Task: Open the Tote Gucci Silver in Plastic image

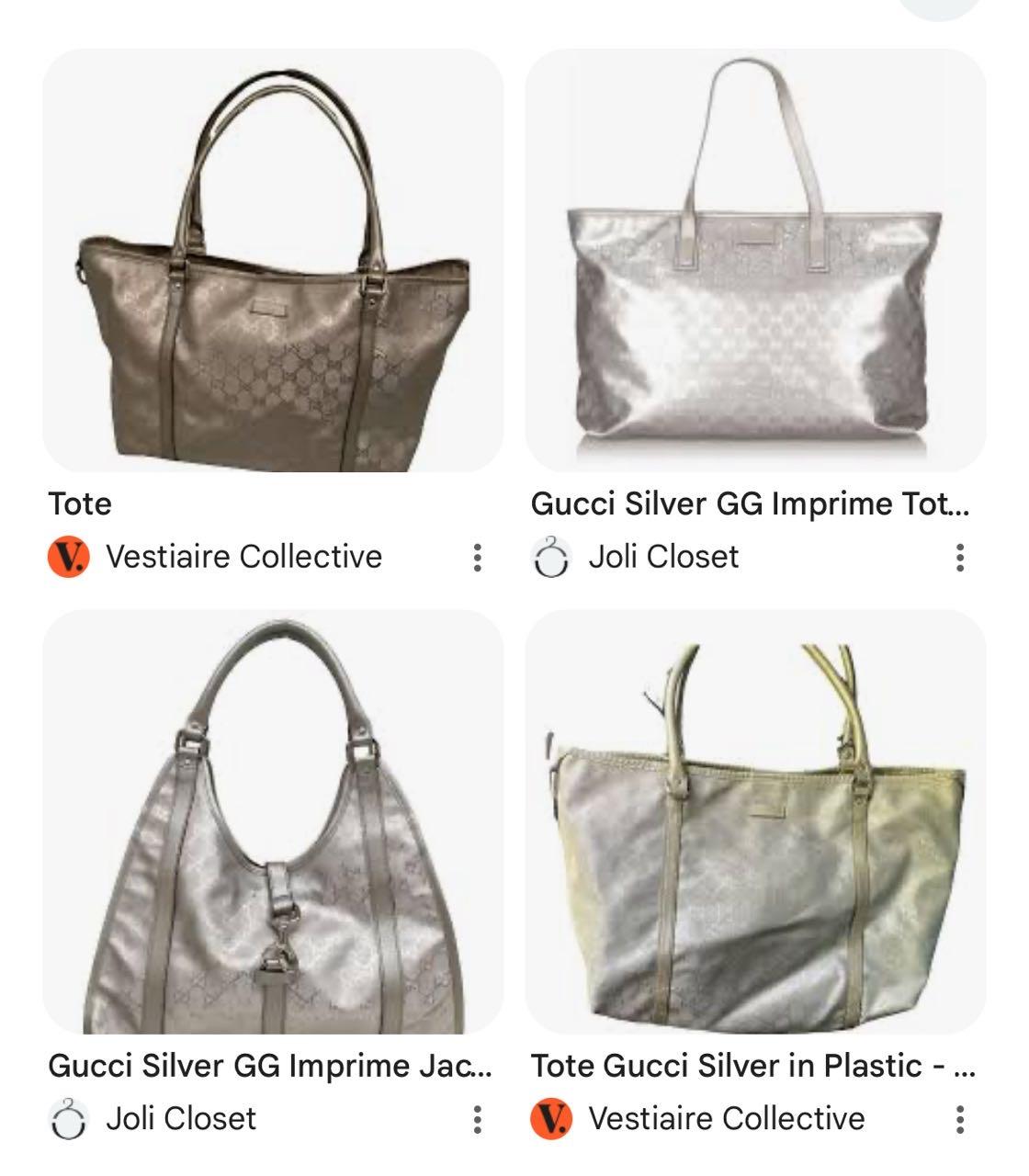Action: 755,821
